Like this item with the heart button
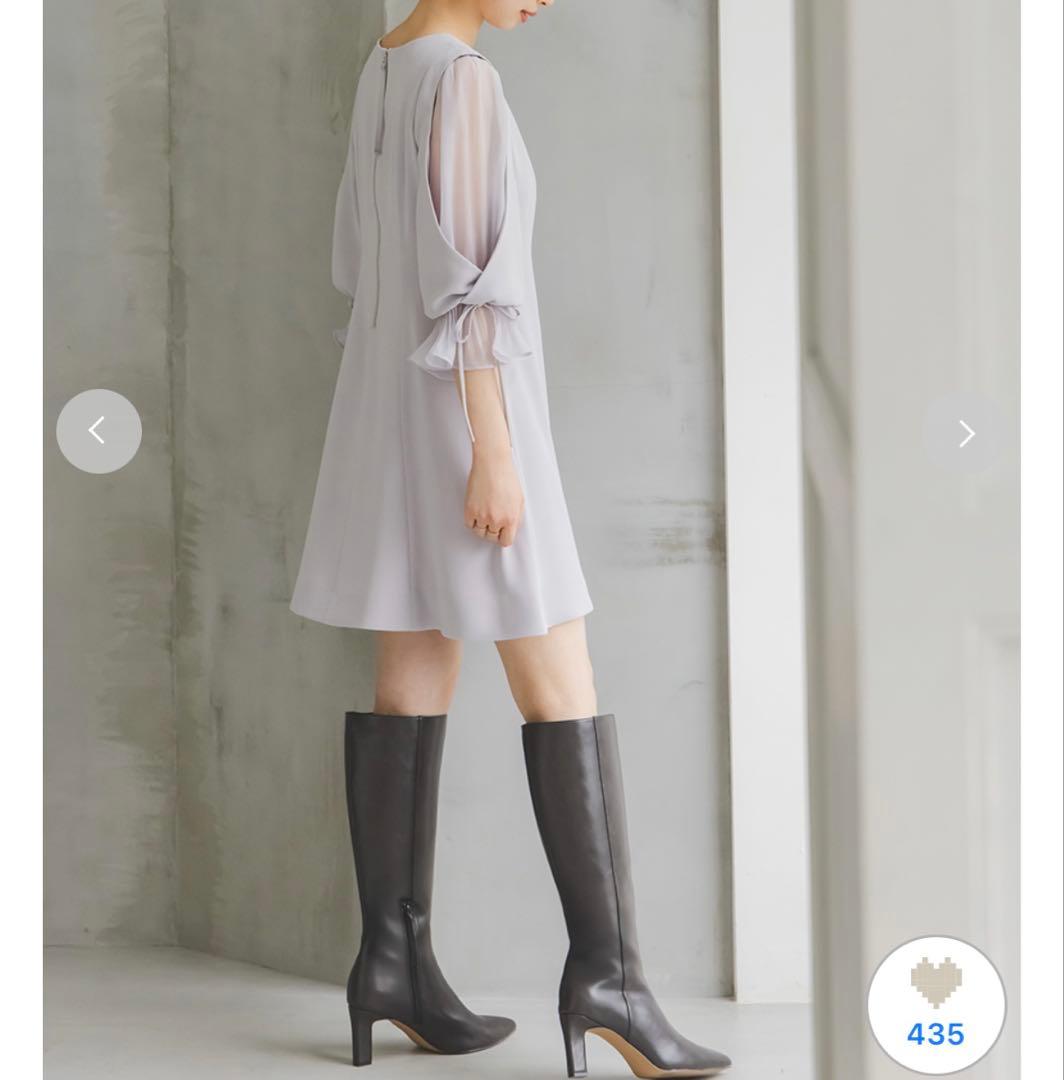 click(x=936, y=1004)
